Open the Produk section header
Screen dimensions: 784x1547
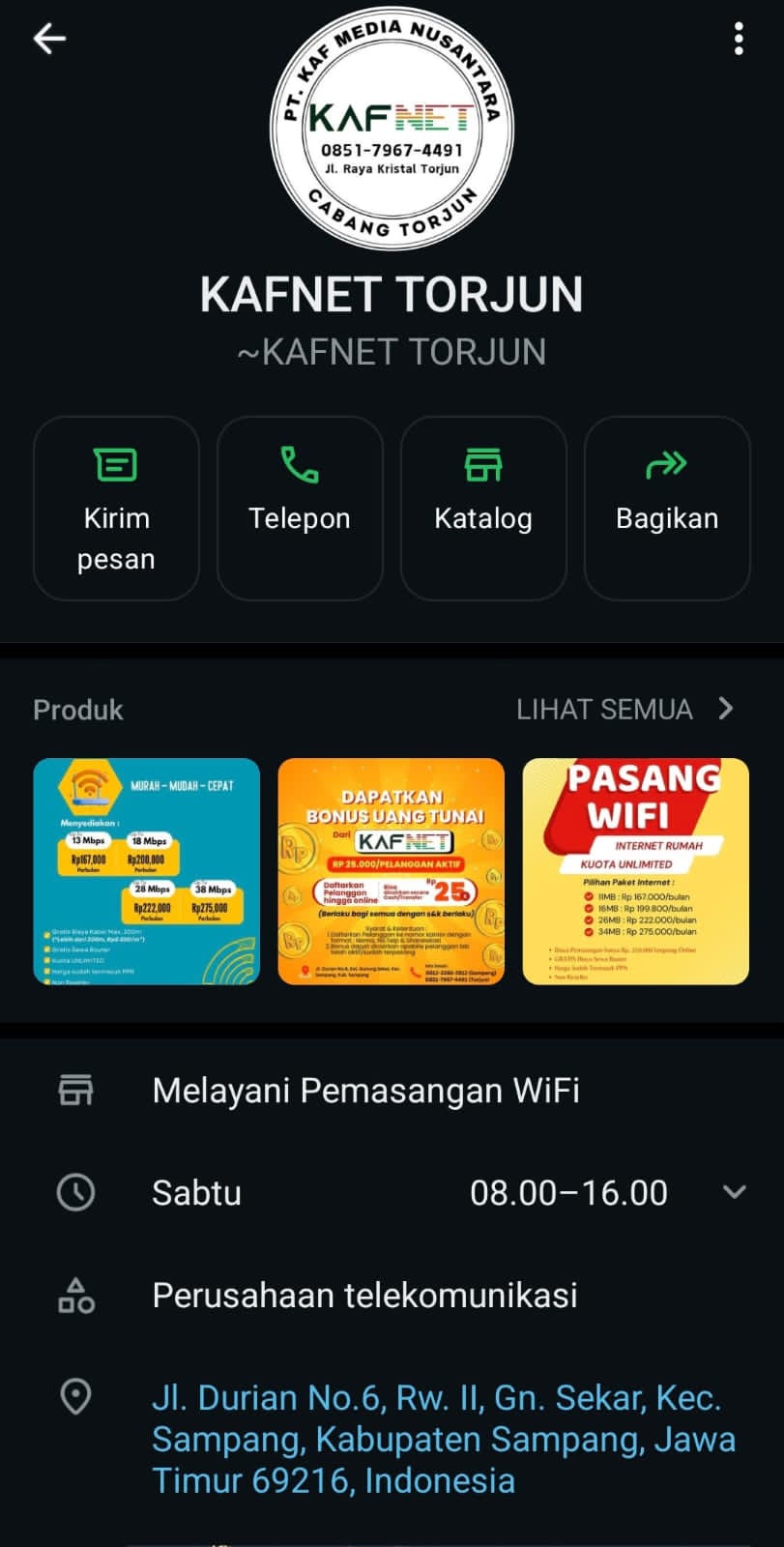[x=77, y=709]
